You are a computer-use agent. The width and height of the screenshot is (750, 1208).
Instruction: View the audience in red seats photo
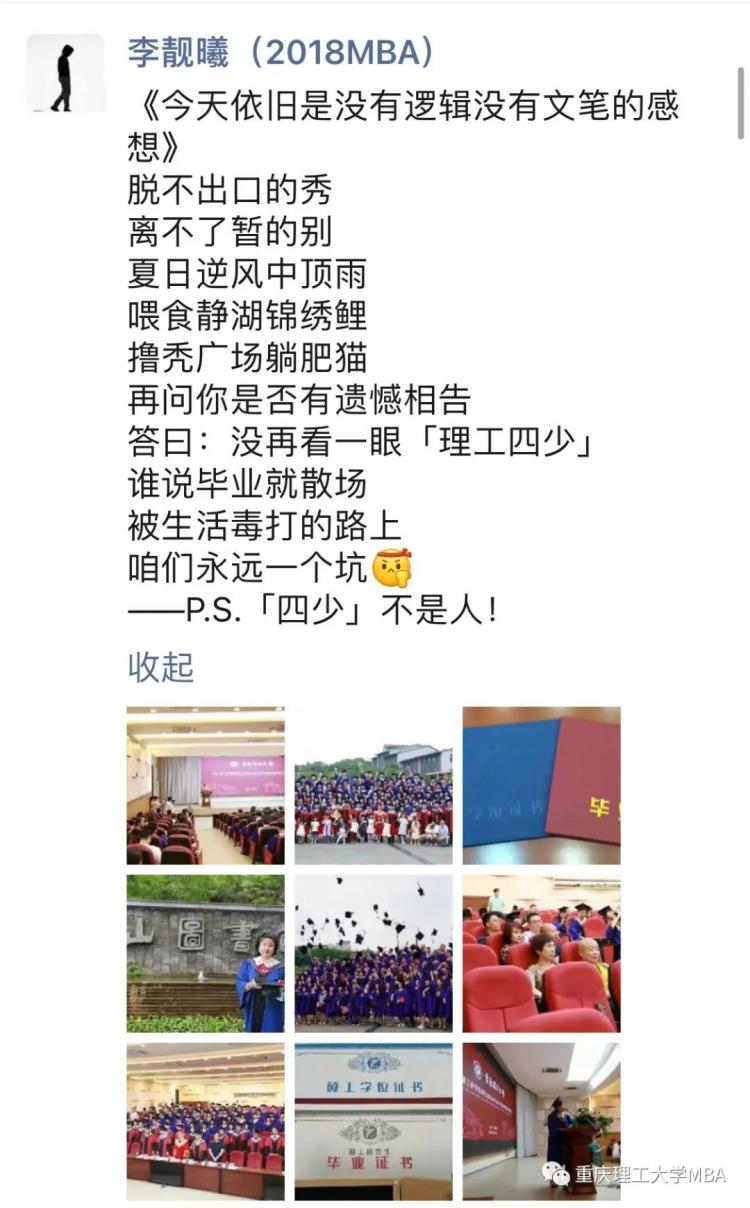click(x=541, y=953)
